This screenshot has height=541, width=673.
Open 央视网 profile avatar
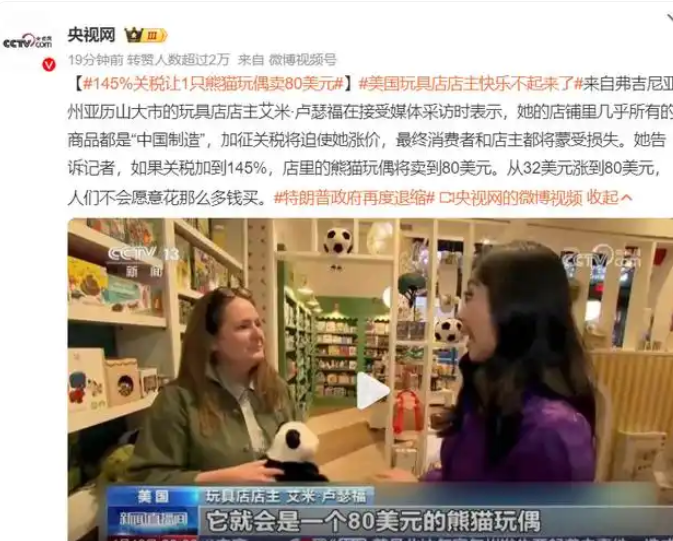pos(27,41)
